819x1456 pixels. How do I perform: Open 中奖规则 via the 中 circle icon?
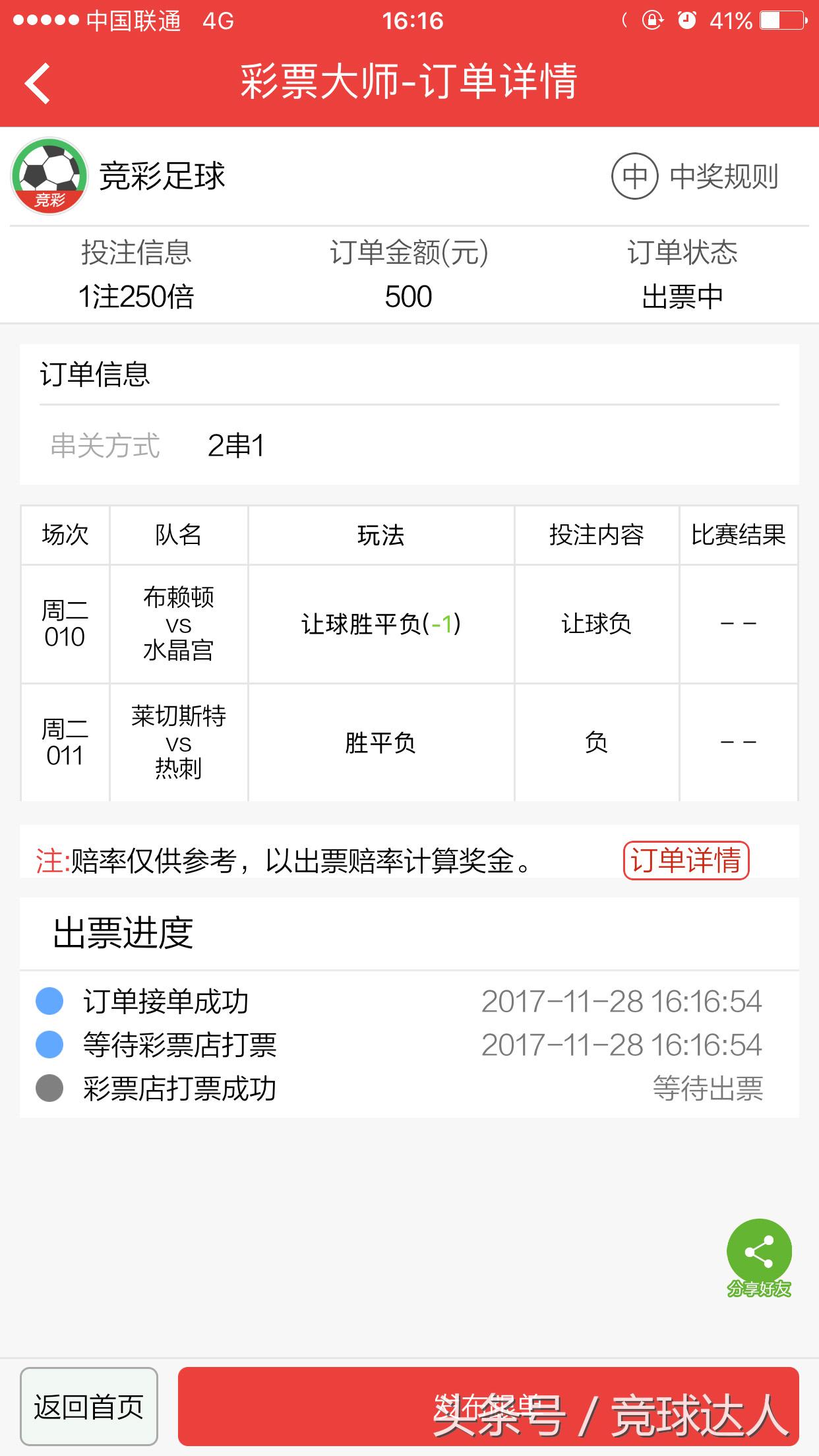click(x=636, y=177)
